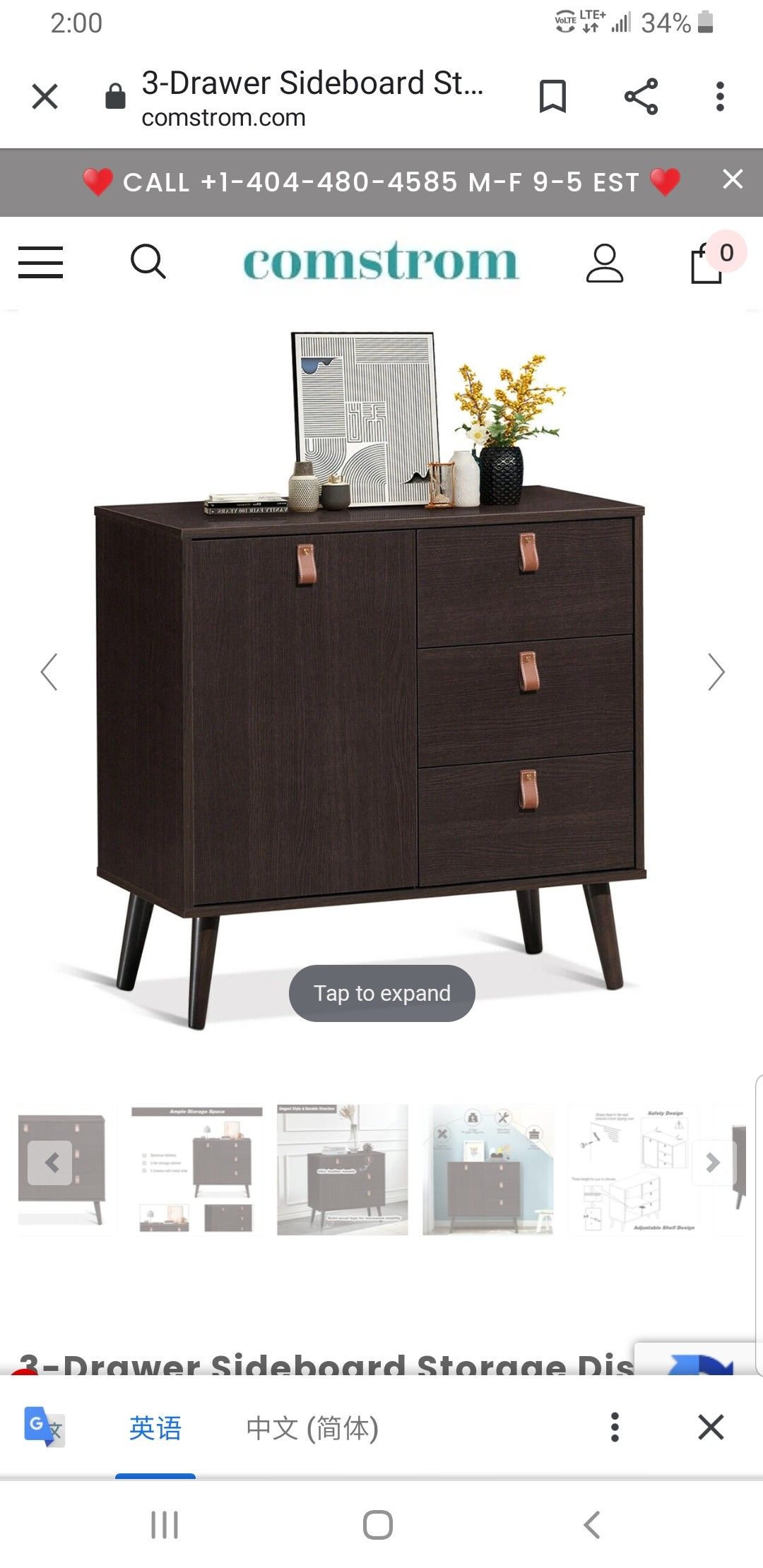The height and width of the screenshot is (1568, 763).
Task: Open translate bar options menu
Action: pyautogui.click(x=615, y=1427)
